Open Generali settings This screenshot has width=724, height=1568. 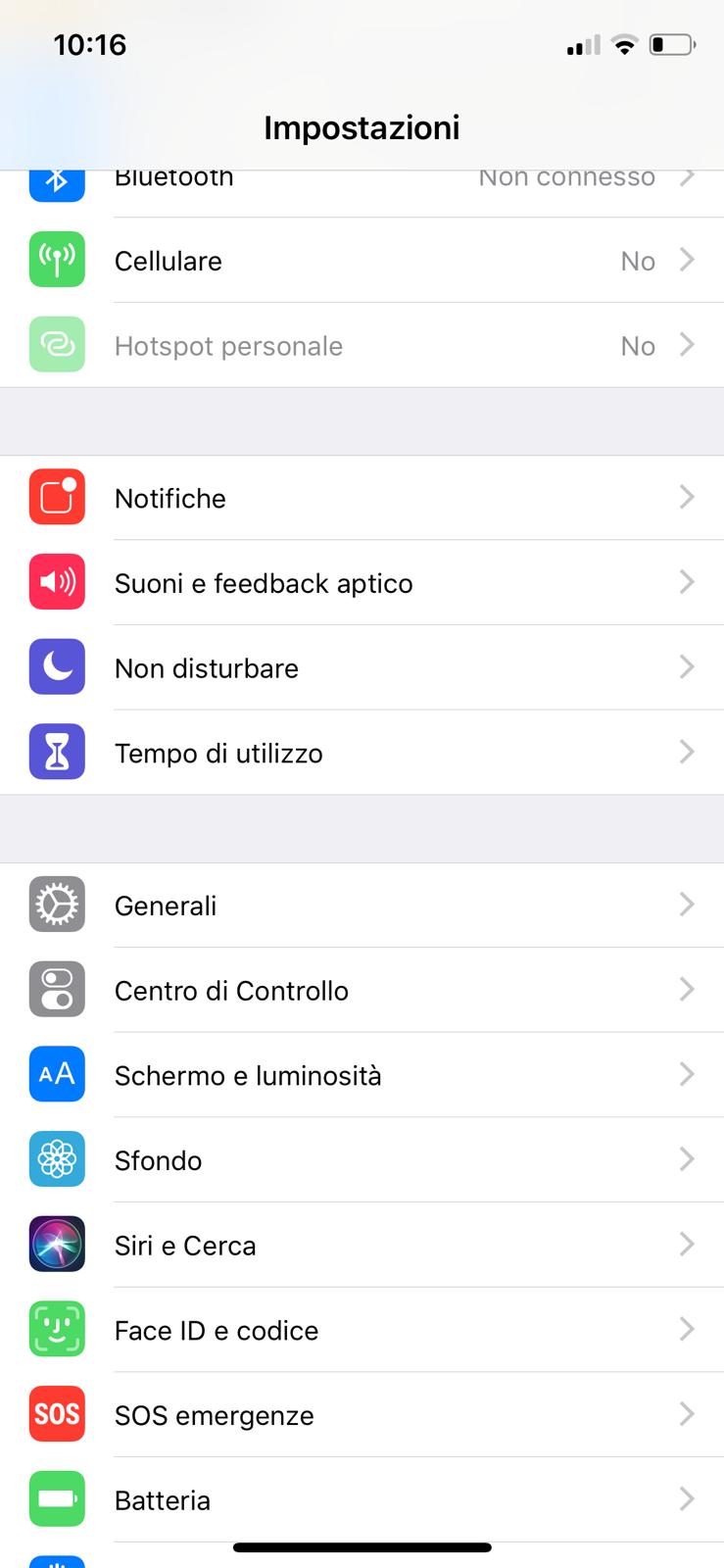pos(362,906)
